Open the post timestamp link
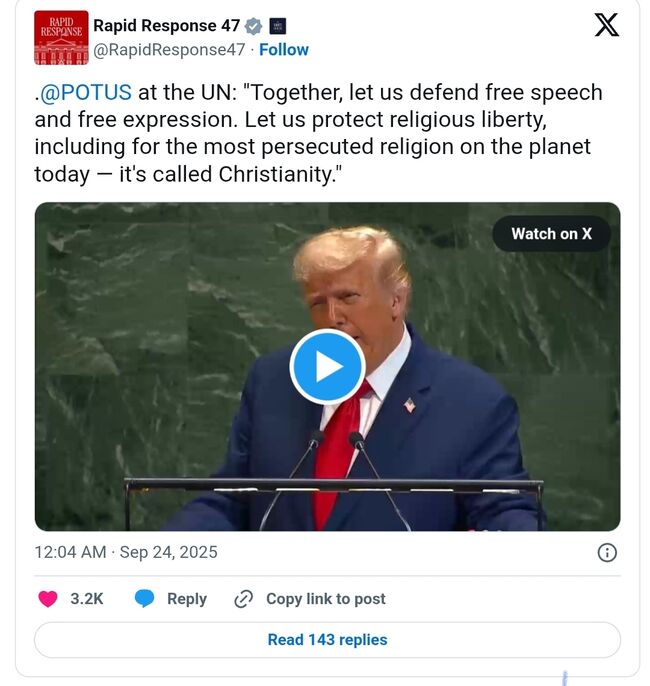Viewport: 650px width, 686px height. (x=126, y=552)
